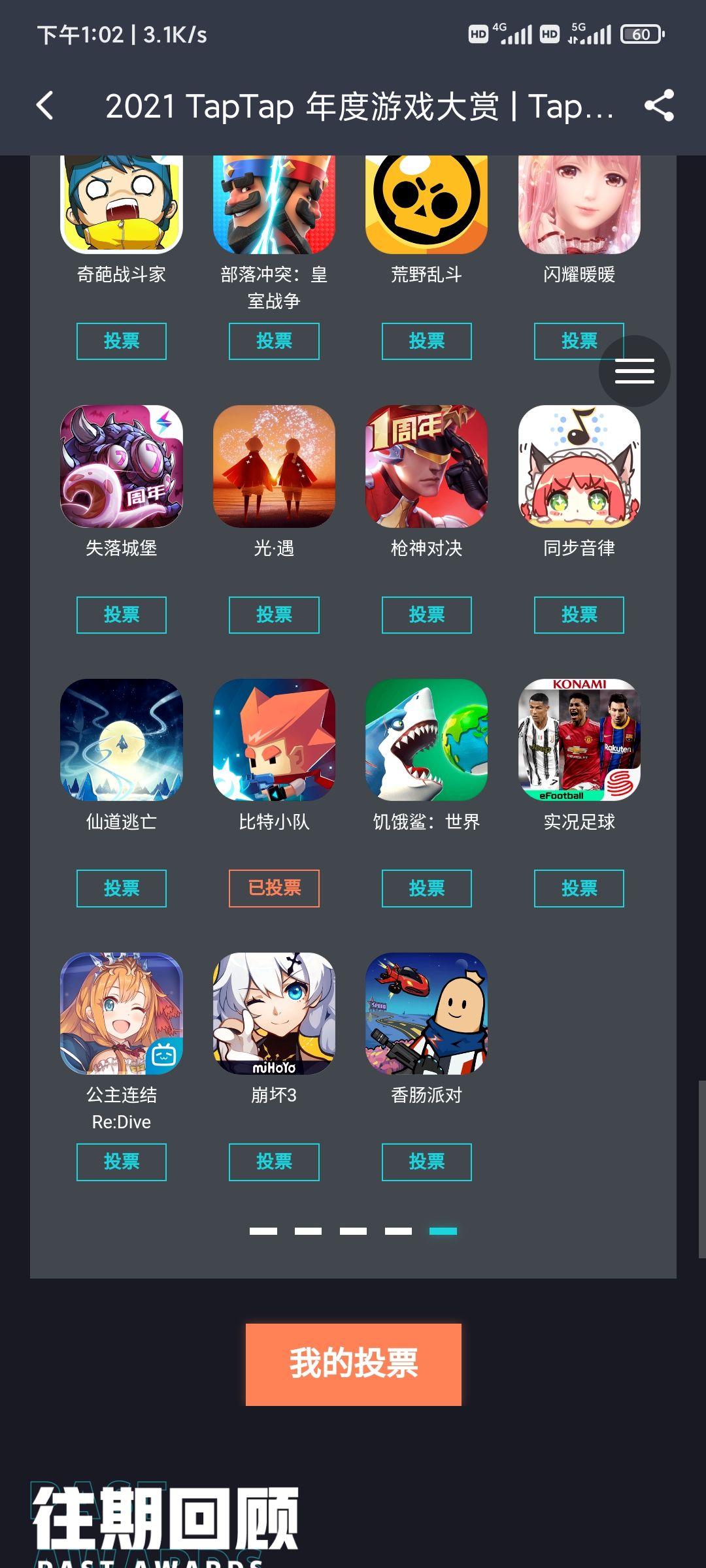Vote for 失落城堡
This screenshot has width=706, height=1568.
tap(122, 615)
